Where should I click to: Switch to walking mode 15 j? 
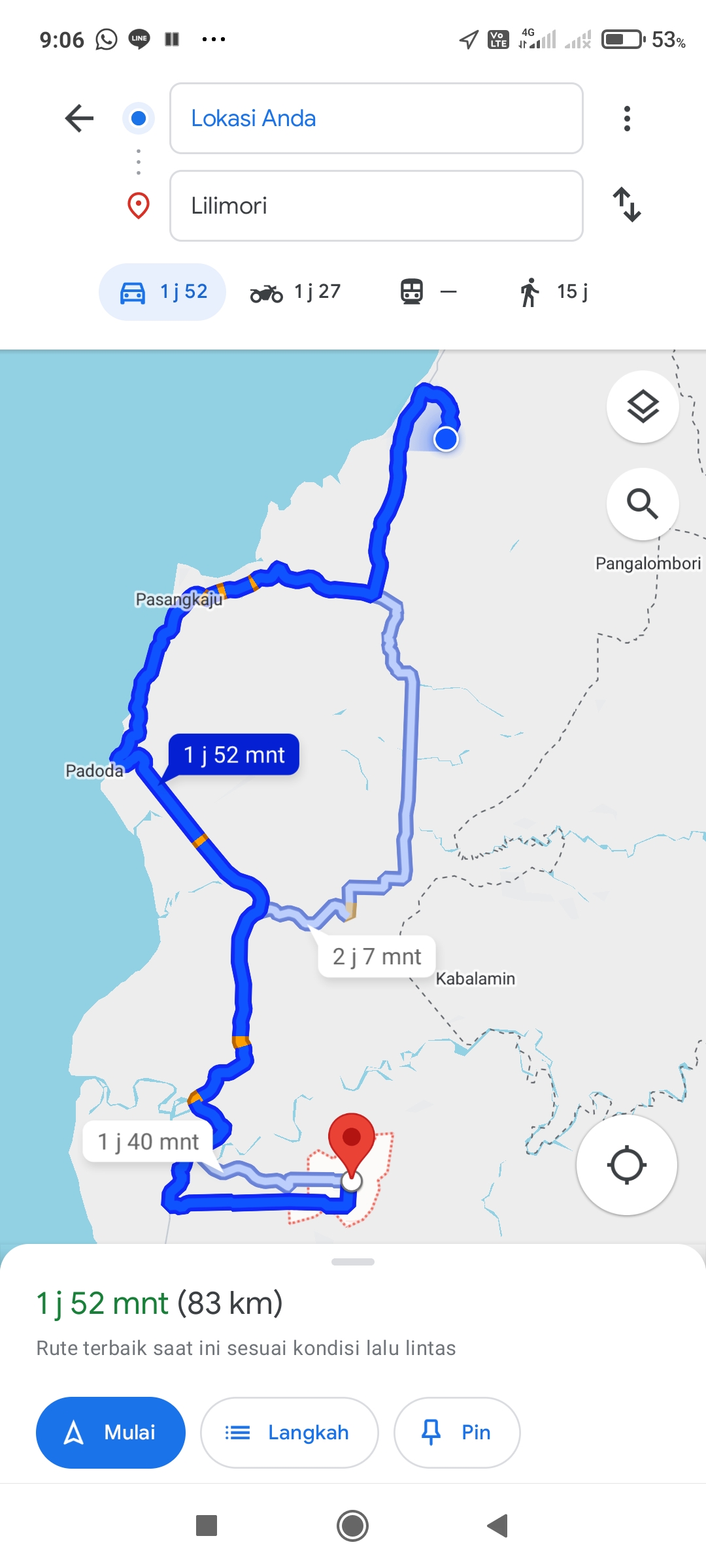(x=553, y=291)
